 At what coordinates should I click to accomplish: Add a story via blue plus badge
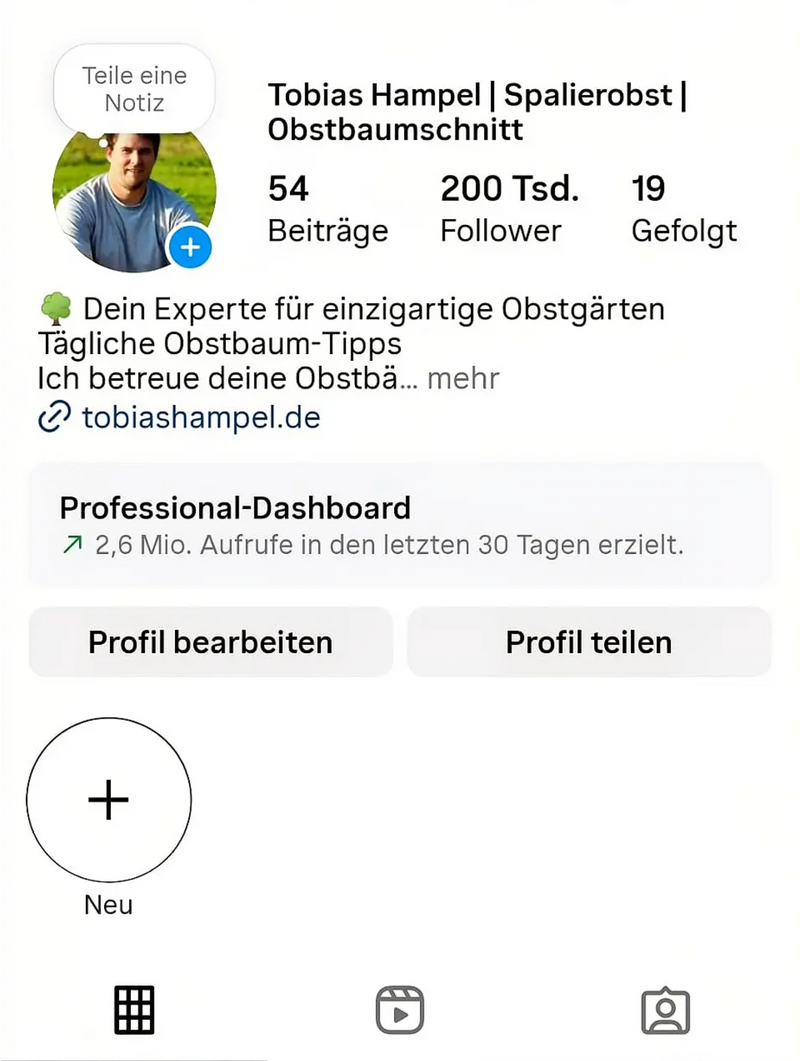[x=190, y=246]
